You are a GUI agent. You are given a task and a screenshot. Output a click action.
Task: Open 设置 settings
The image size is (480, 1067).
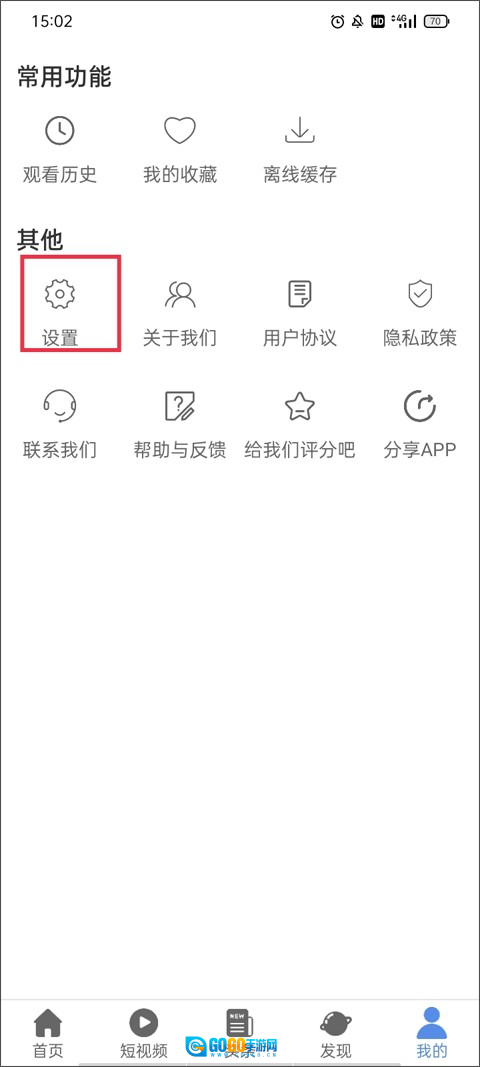point(60,313)
